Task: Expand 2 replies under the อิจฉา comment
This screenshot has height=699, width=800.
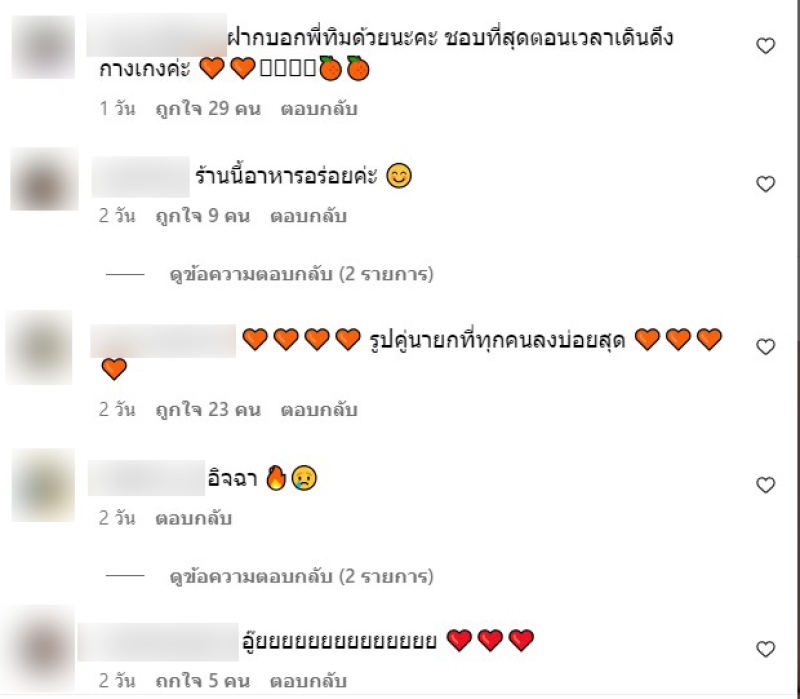Action: tap(301, 576)
